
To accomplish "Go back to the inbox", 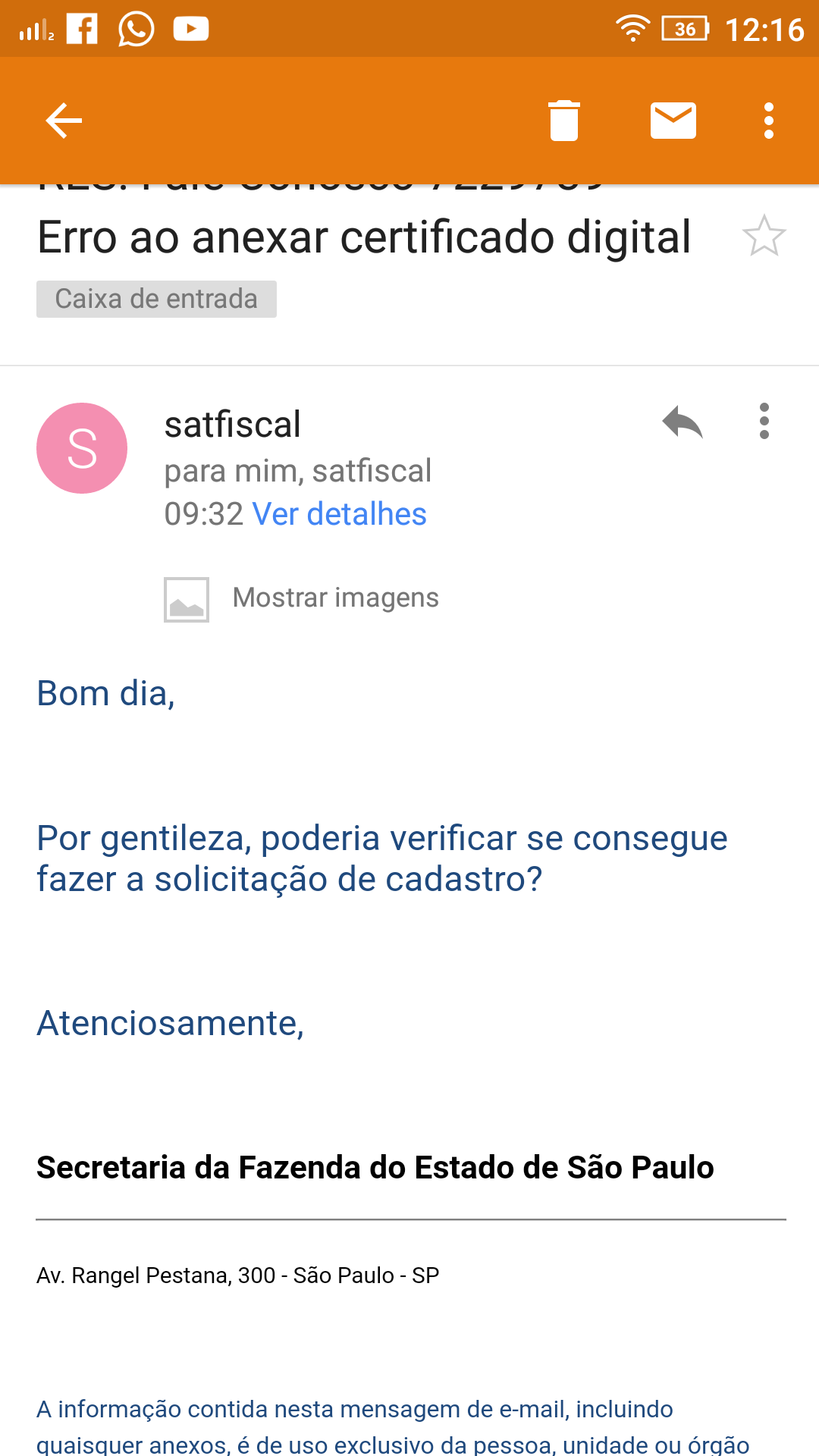I will [64, 121].
